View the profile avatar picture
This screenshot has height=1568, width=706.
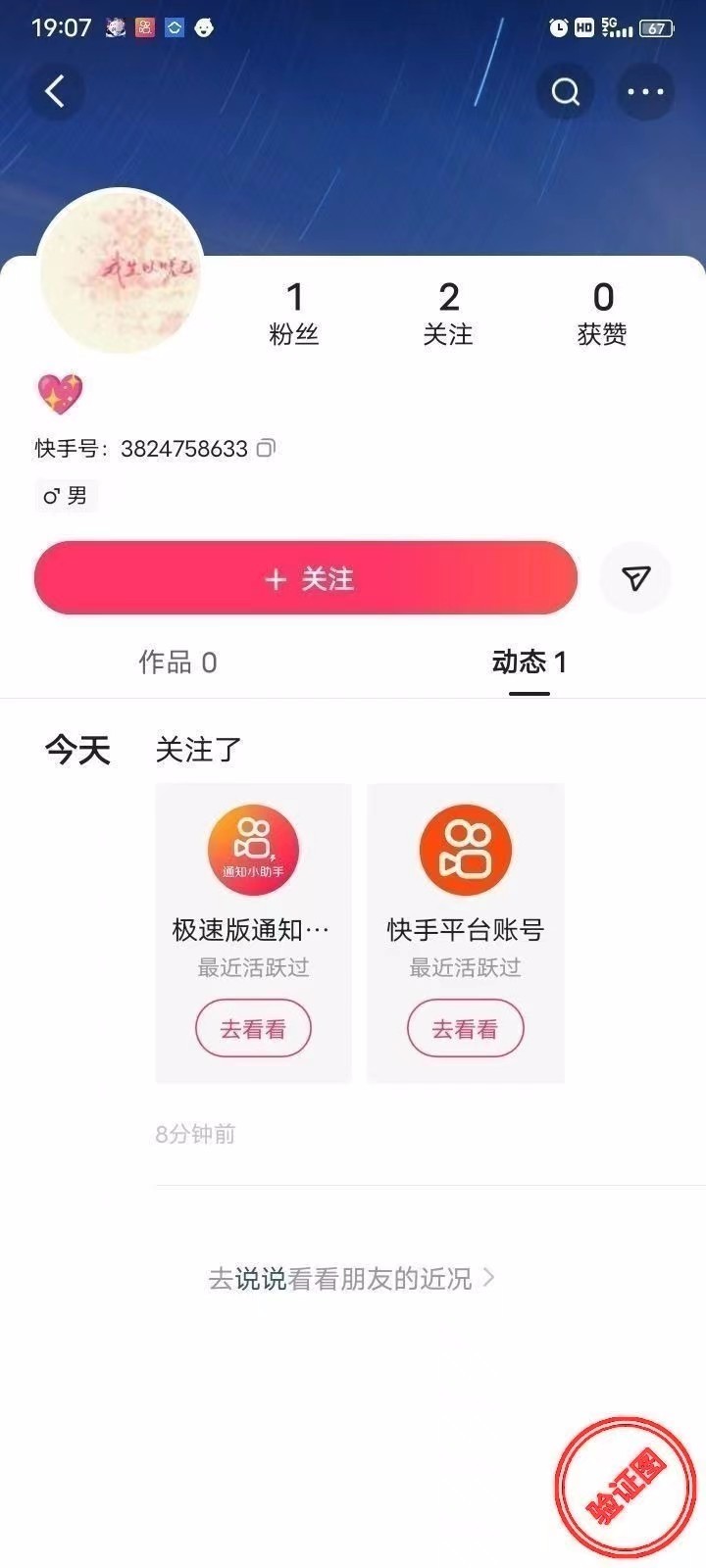tap(122, 271)
